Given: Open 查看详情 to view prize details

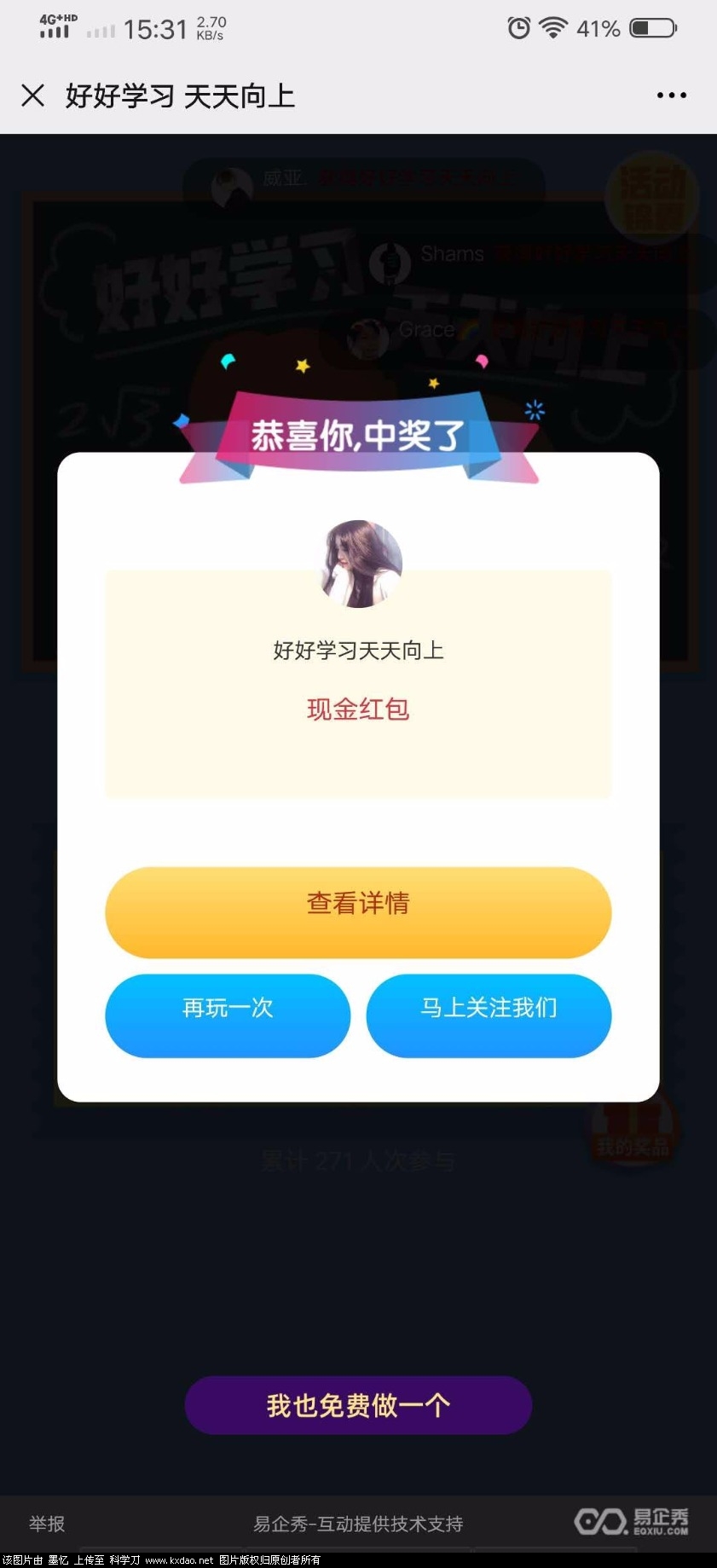Looking at the screenshot, I should pyautogui.click(x=358, y=902).
